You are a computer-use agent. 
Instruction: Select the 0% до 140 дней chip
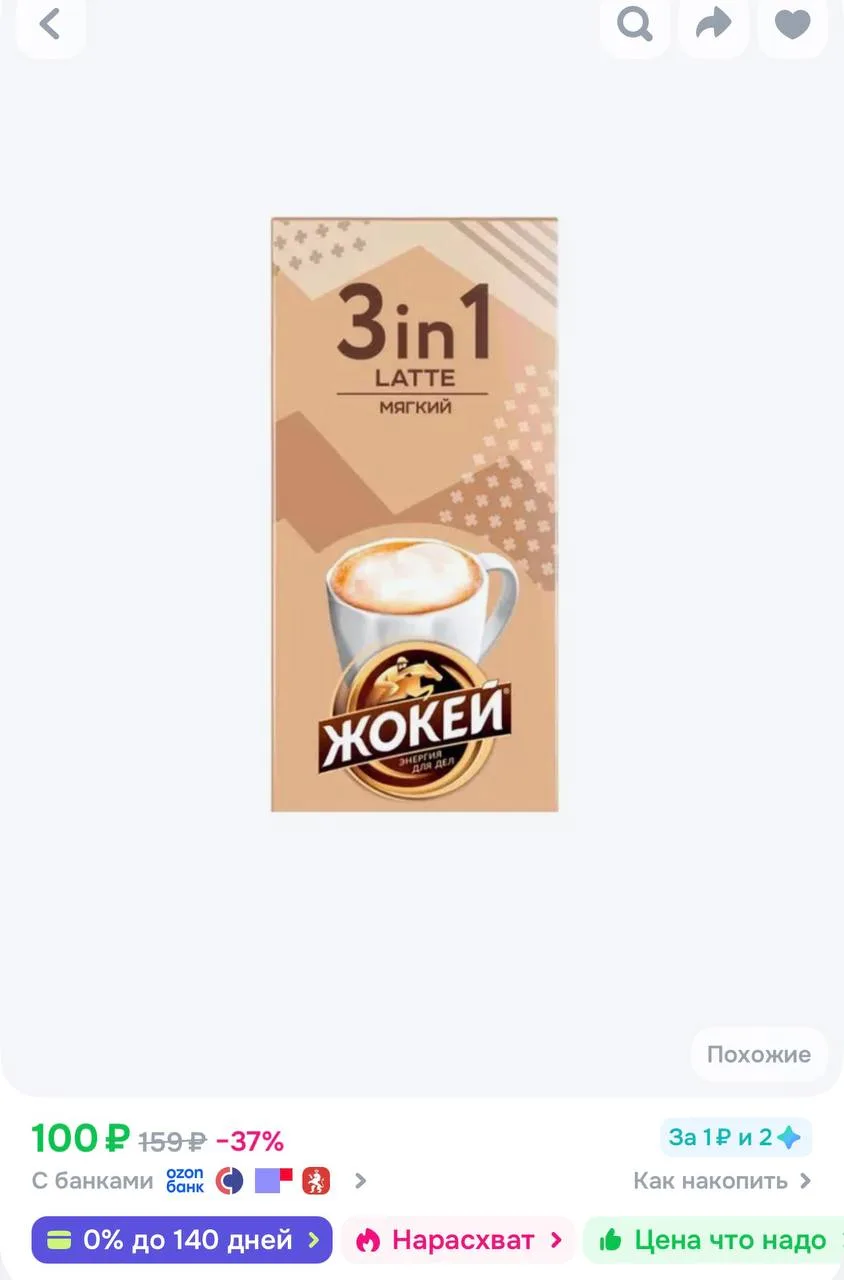tap(182, 1240)
